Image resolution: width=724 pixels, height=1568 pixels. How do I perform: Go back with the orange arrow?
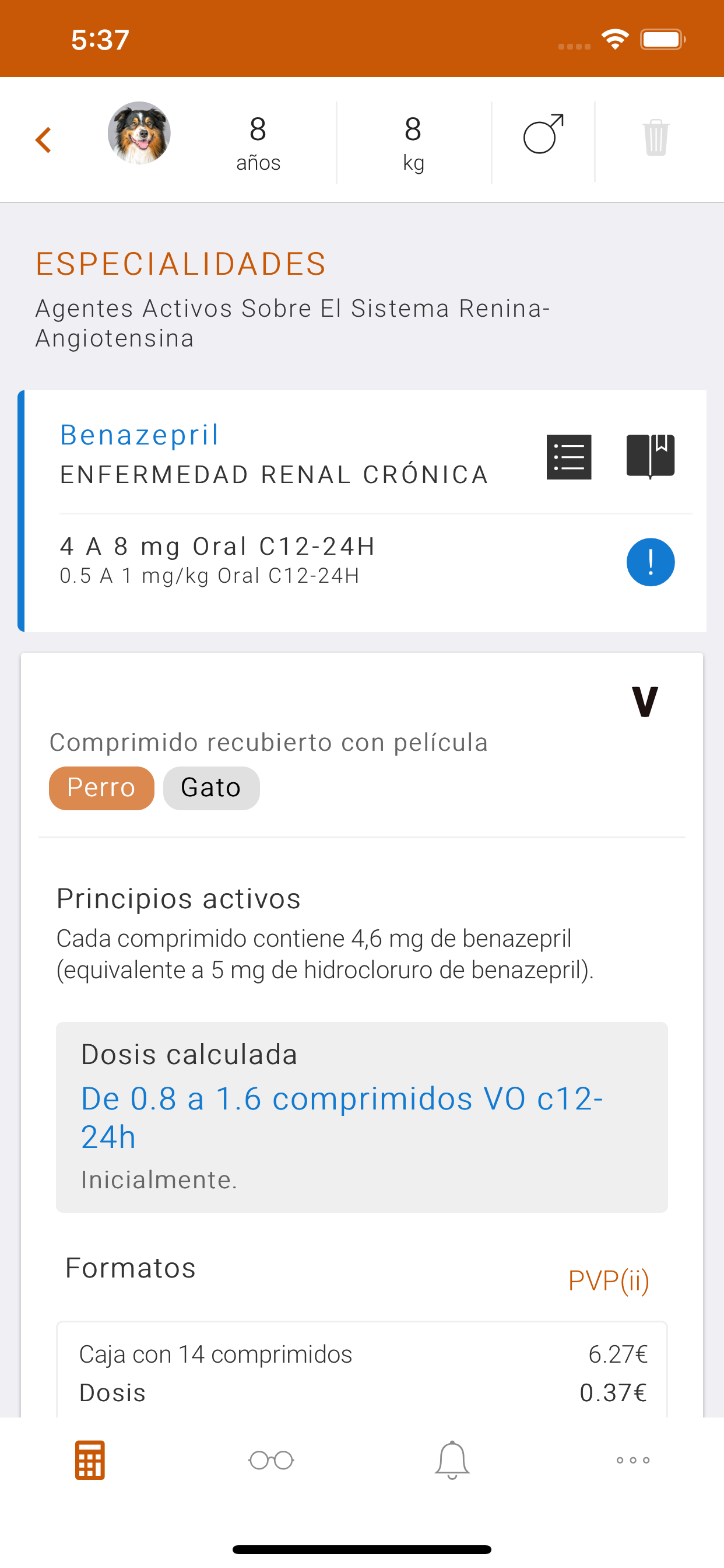[43, 140]
